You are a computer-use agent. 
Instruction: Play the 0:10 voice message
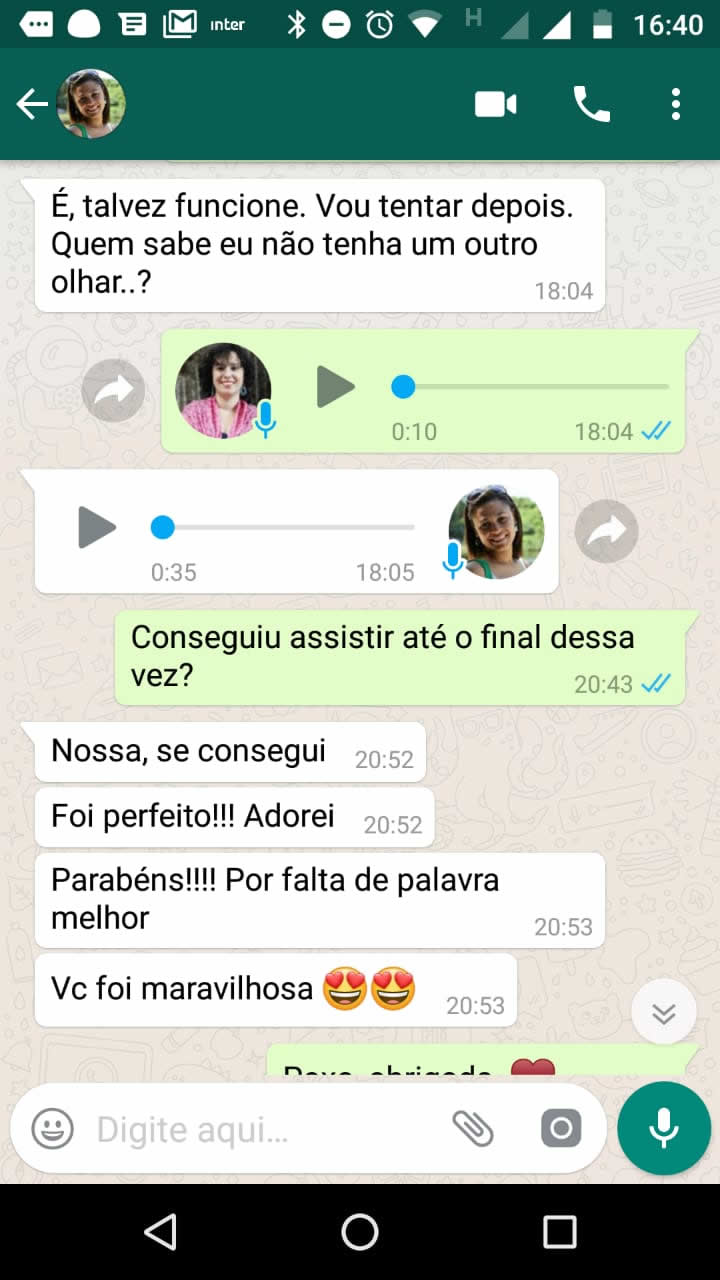tap(335, 387)
